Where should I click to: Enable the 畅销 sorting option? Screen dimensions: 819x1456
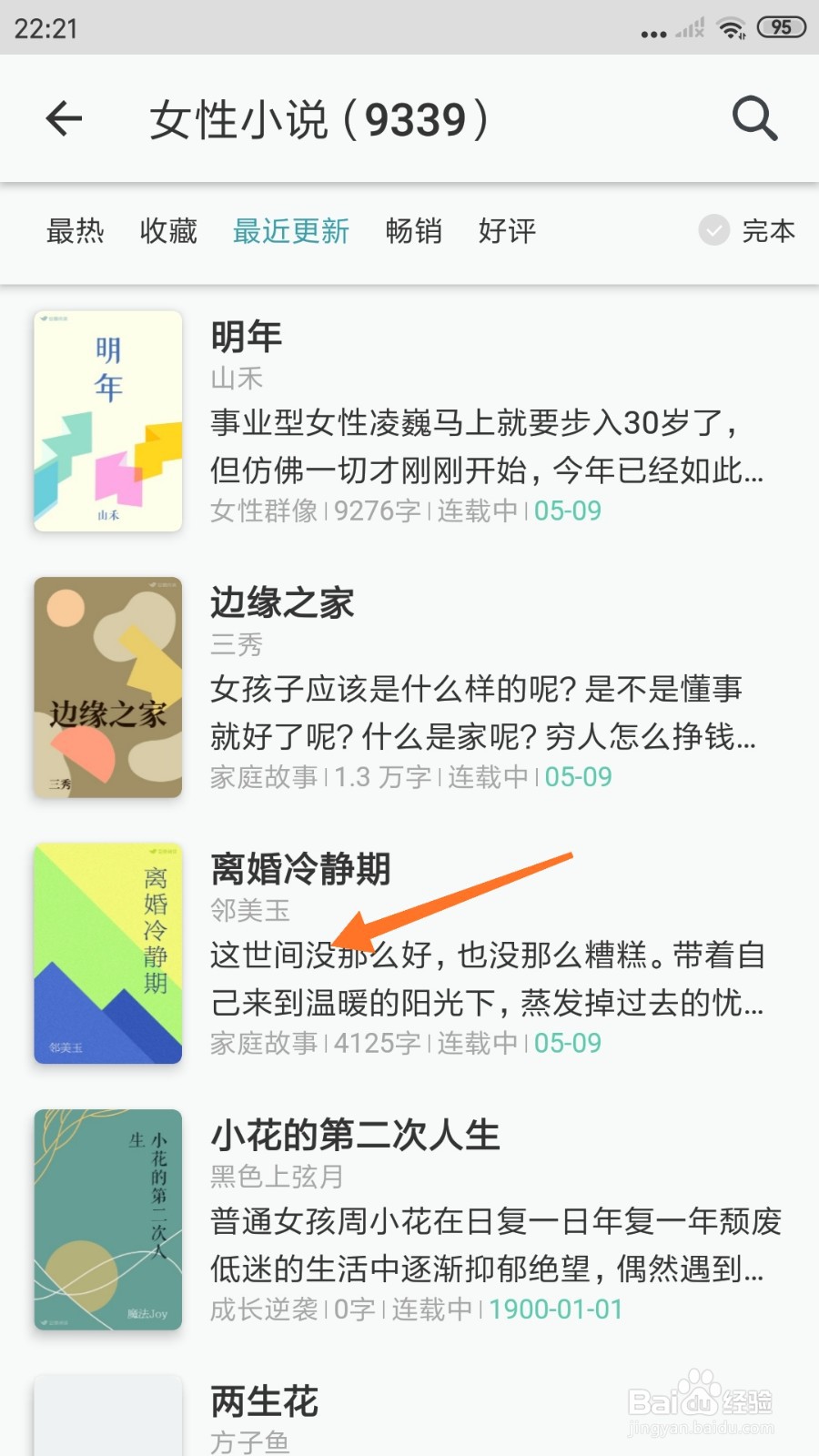pyautogui.click(x=414, y=232)
